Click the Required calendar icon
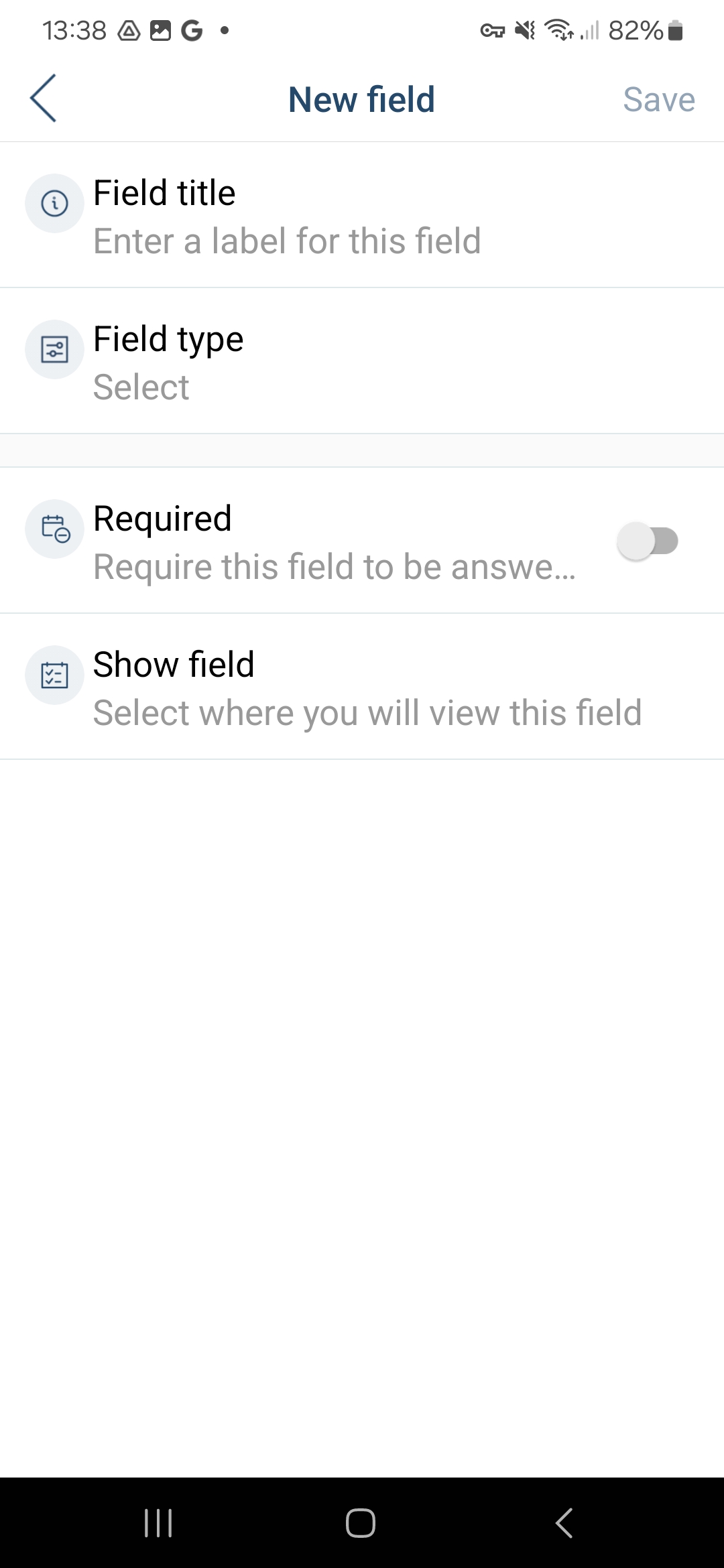 54,529
